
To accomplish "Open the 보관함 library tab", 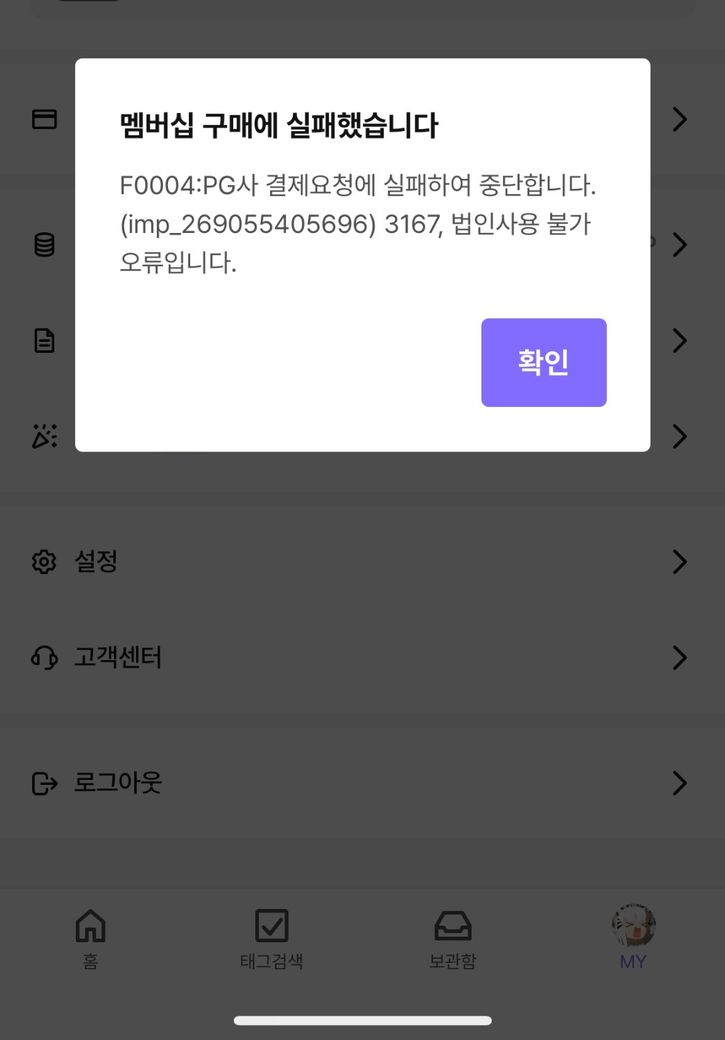I will coord(452,939).
